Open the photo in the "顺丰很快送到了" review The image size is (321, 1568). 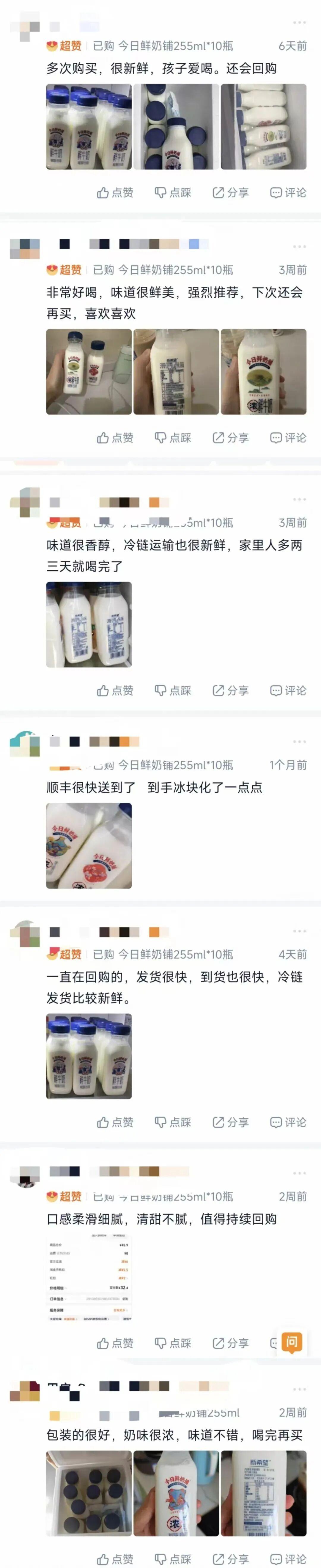click(89, 845)
